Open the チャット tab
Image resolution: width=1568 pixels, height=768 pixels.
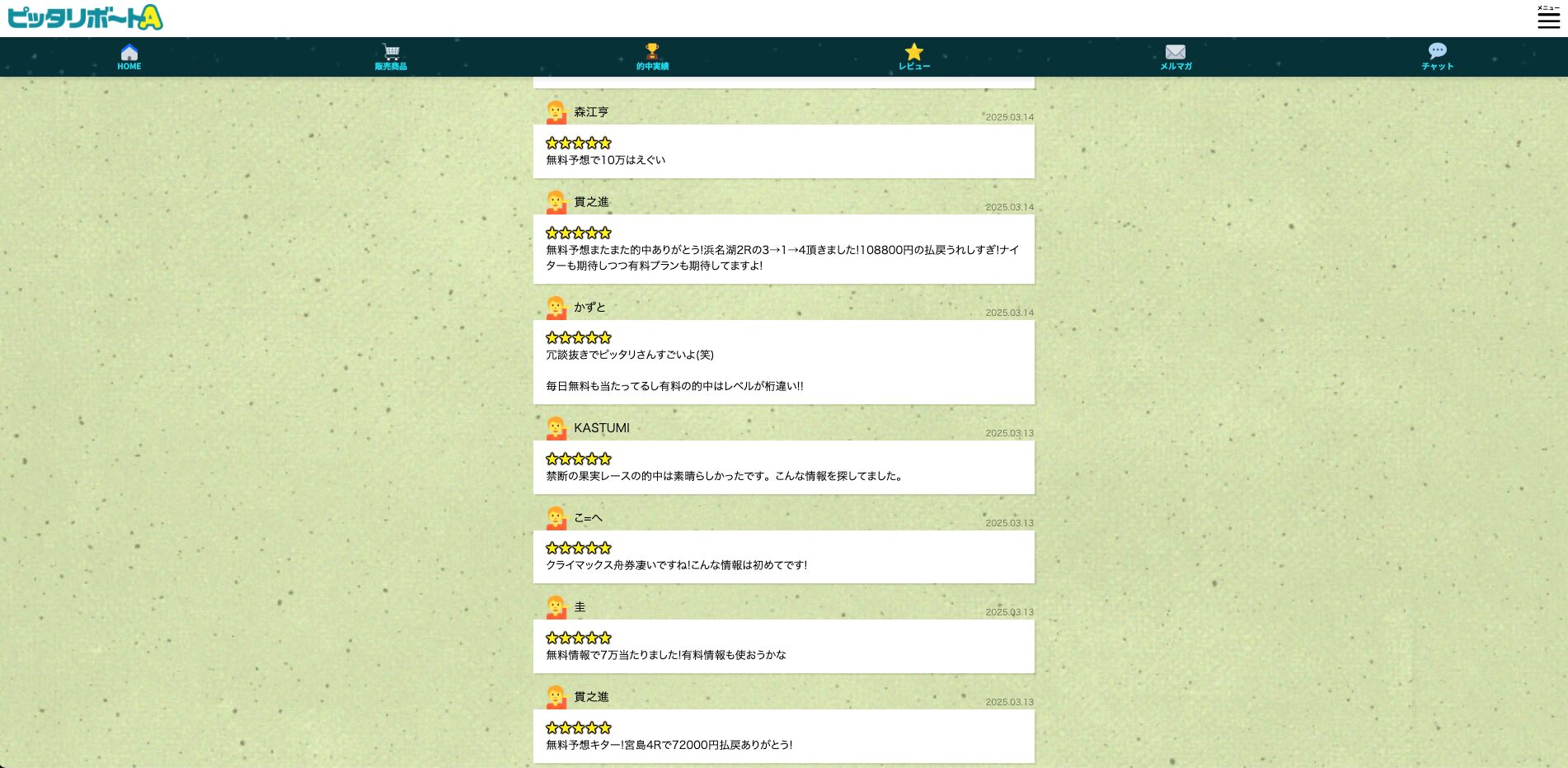pyautogui.click(x=1437, y=57)
